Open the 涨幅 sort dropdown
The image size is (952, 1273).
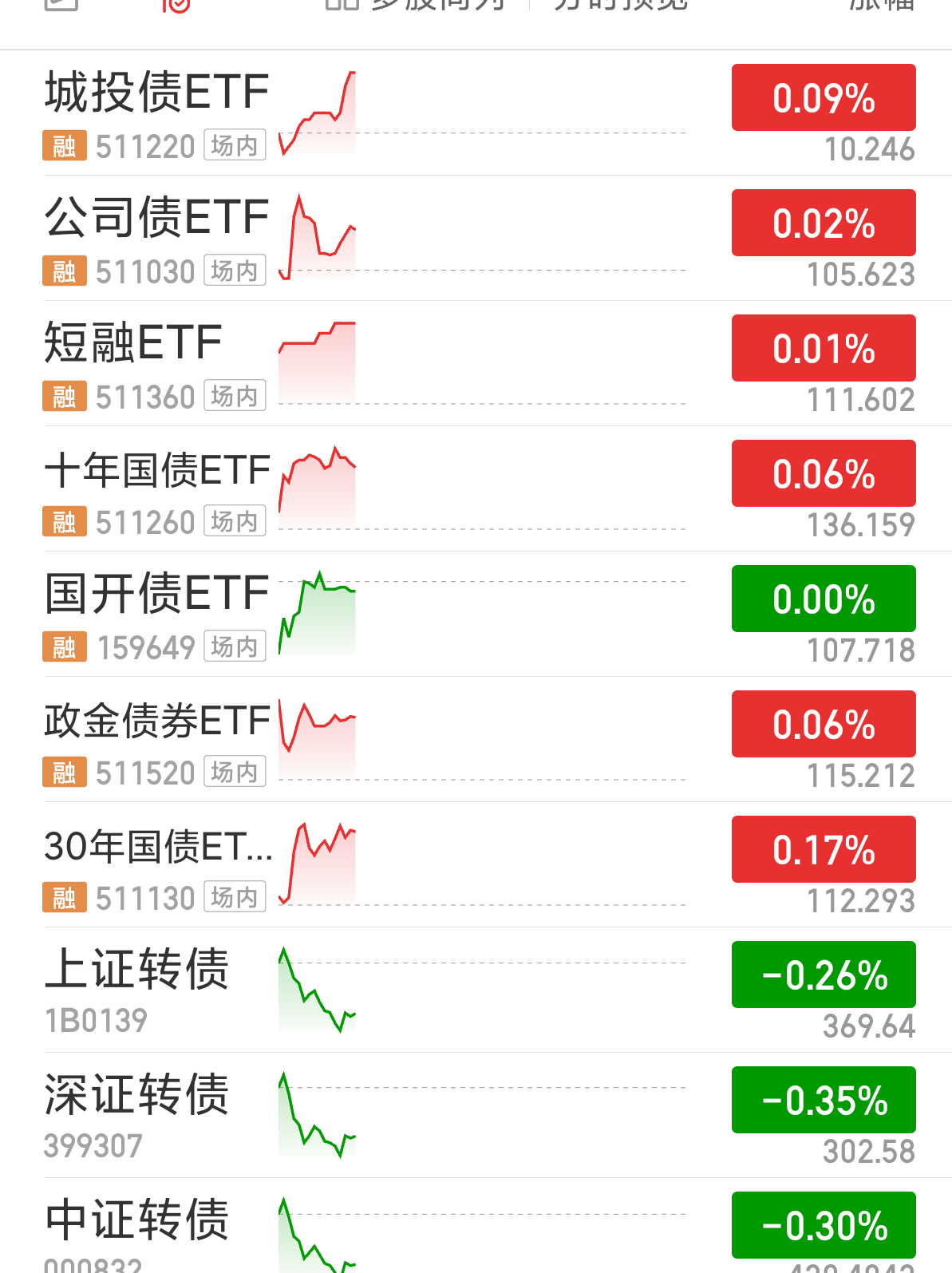tap(876, 4)
